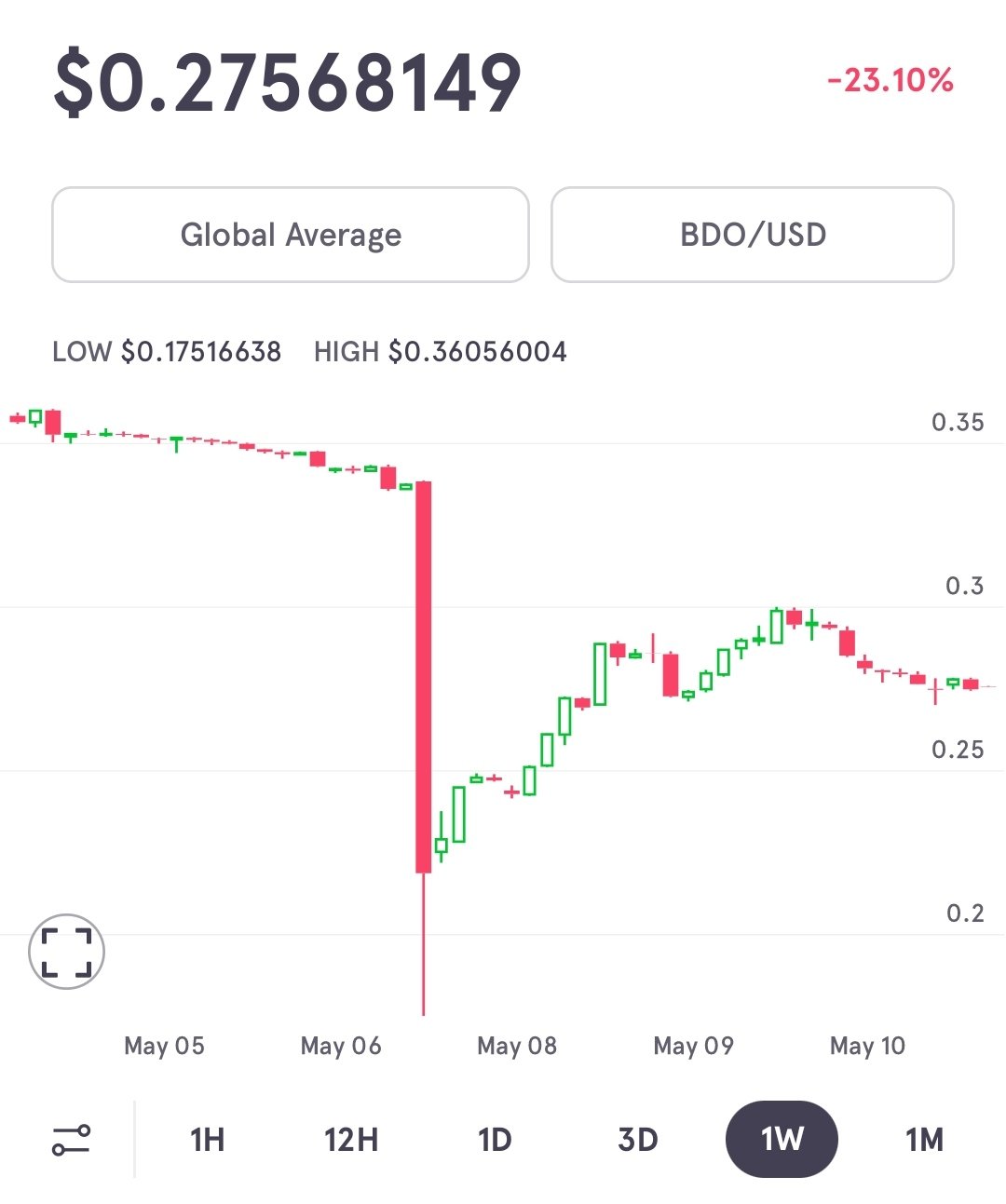Expand chart to fullscreen

[67, 952]
